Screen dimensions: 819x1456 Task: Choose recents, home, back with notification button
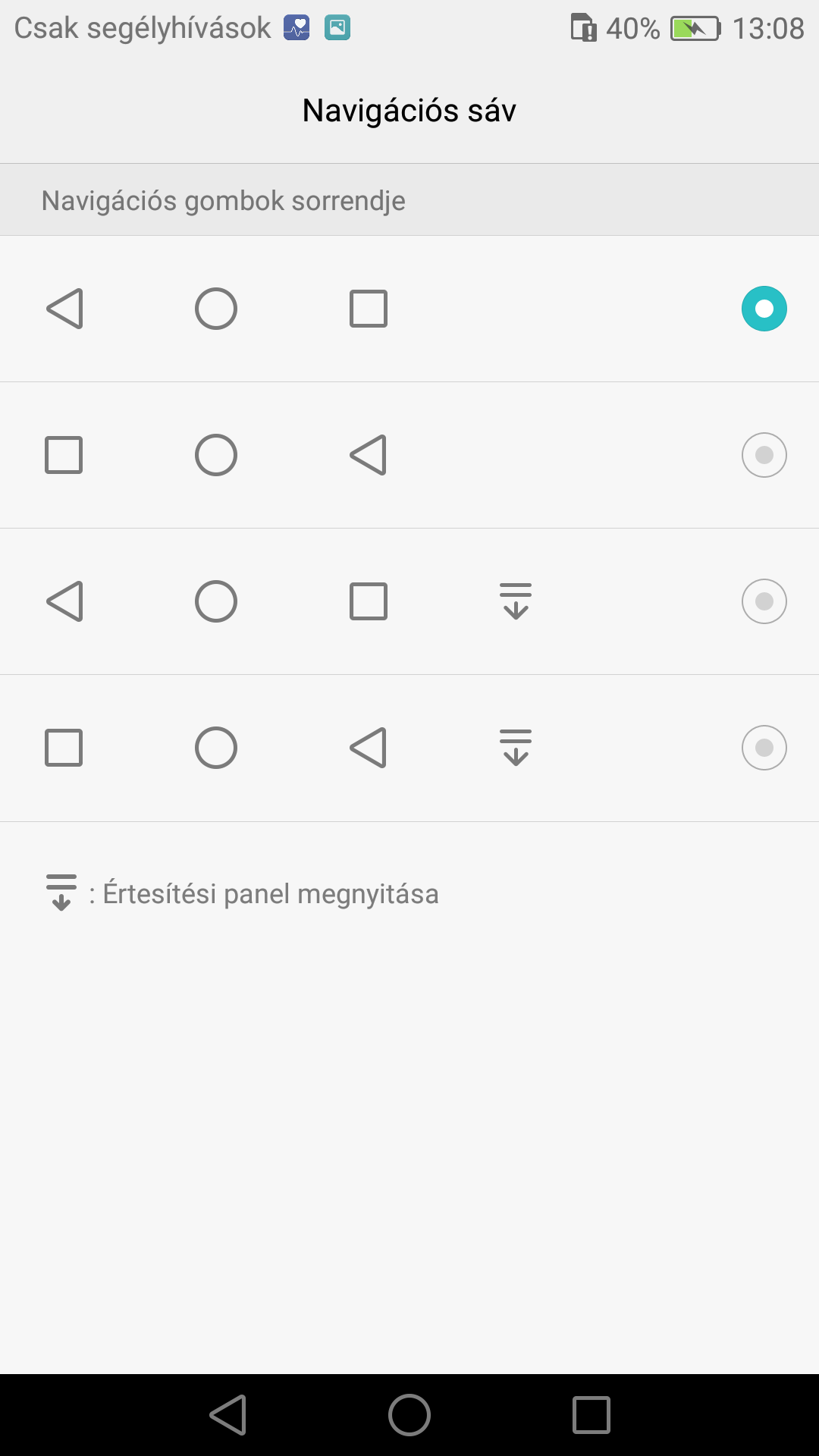click(764, 748)
